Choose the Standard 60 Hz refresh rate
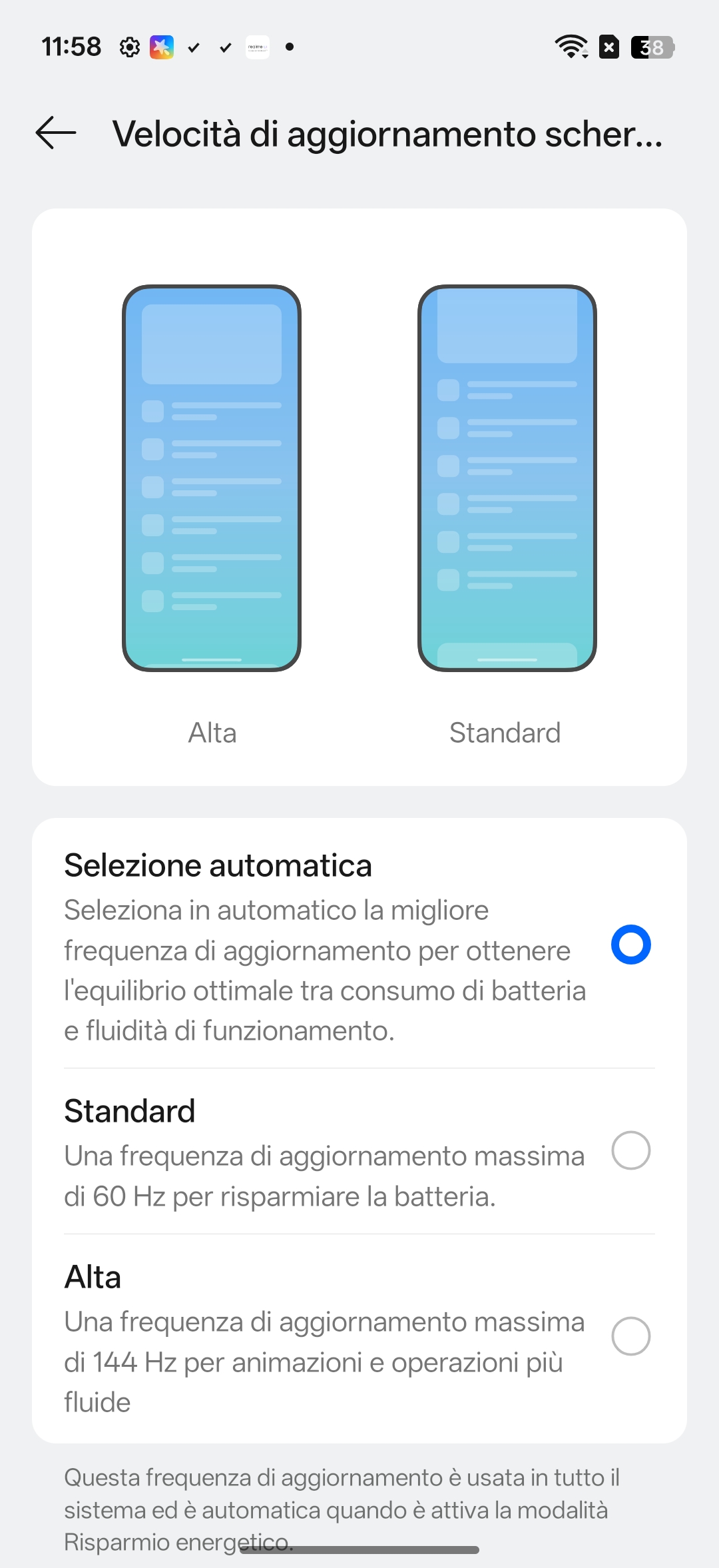719x1568 pixels. [630, 1150]
